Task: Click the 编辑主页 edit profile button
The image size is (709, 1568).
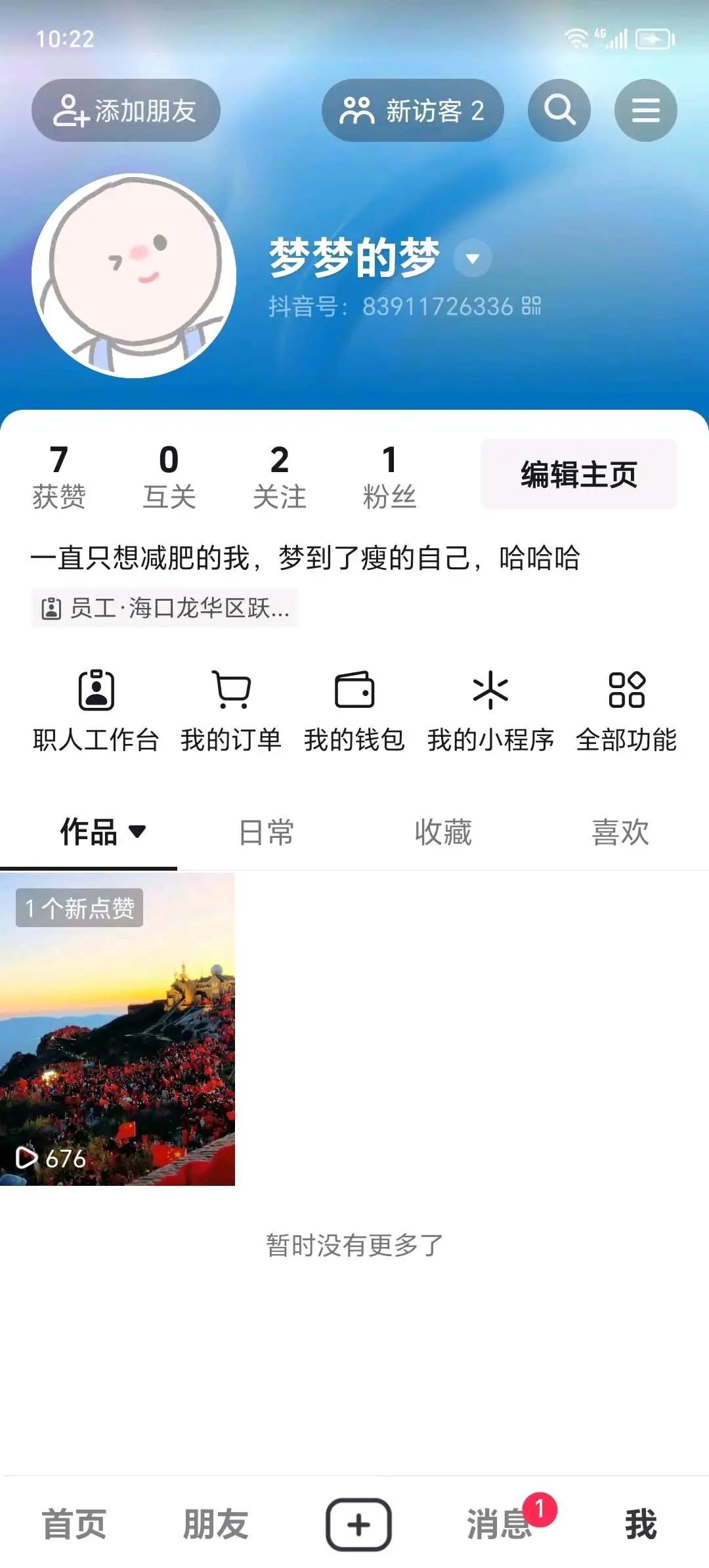Action: click(x=578, y=474)
